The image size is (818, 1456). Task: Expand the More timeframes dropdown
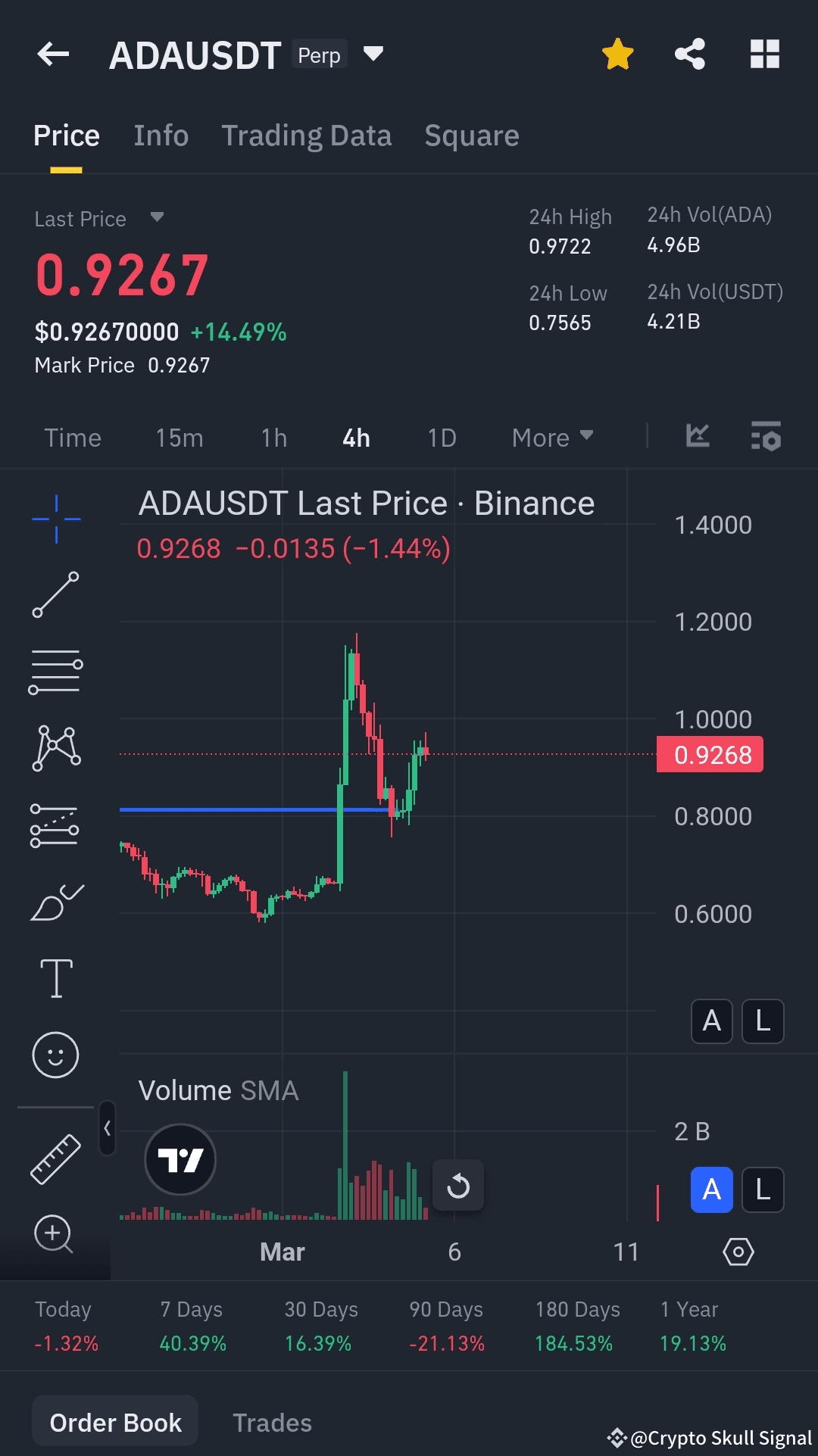(x=552, y=438)
